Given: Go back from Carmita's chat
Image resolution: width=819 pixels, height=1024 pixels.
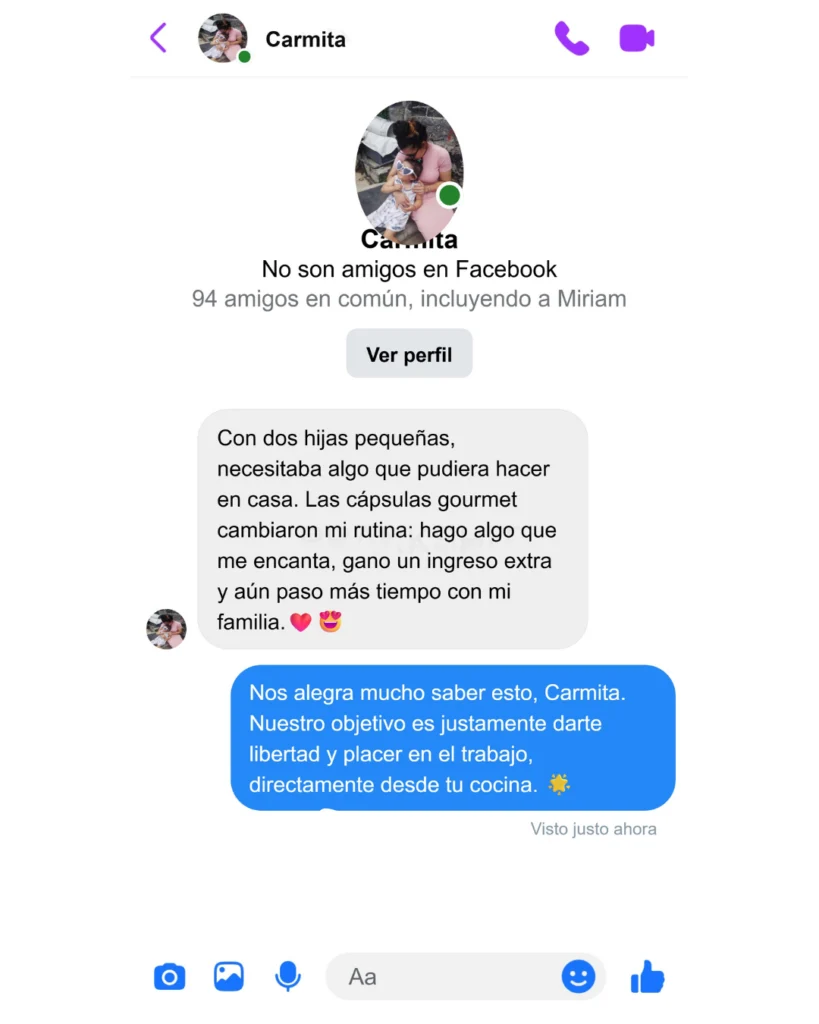Looking at the screenshot, I should [x=158, y=39].
